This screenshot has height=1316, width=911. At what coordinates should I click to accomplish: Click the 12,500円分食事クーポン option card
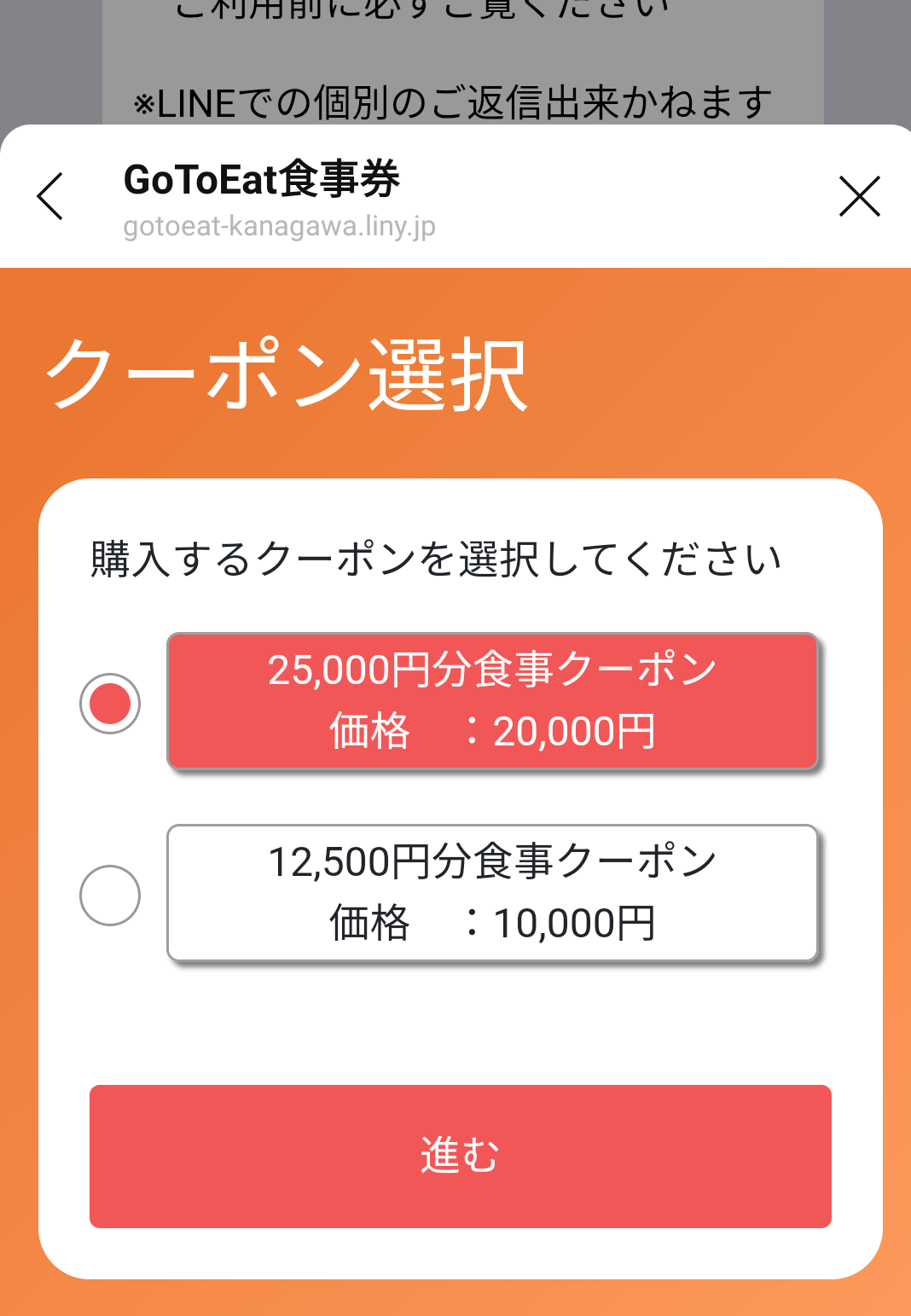click(493, 892)
